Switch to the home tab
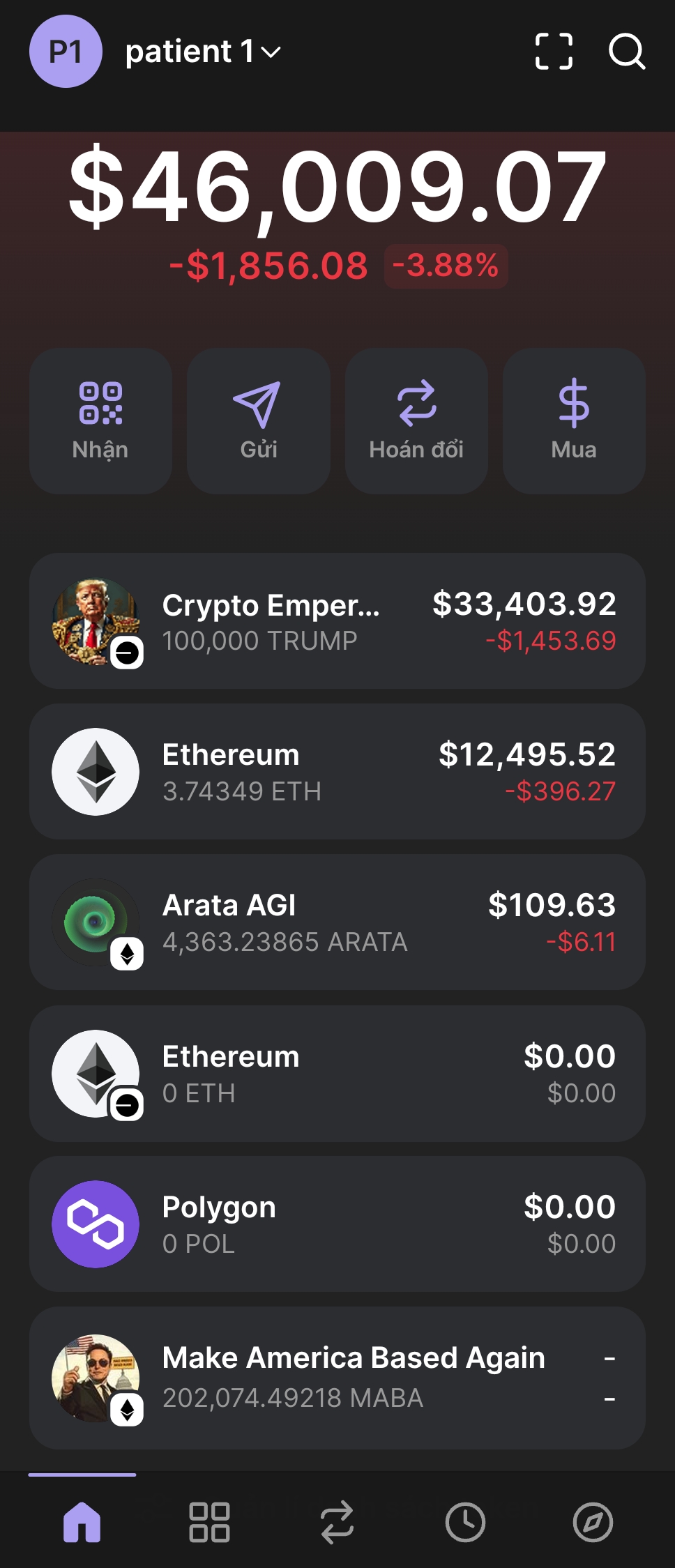This screenshot has height=1568, width=675. 82,1521
